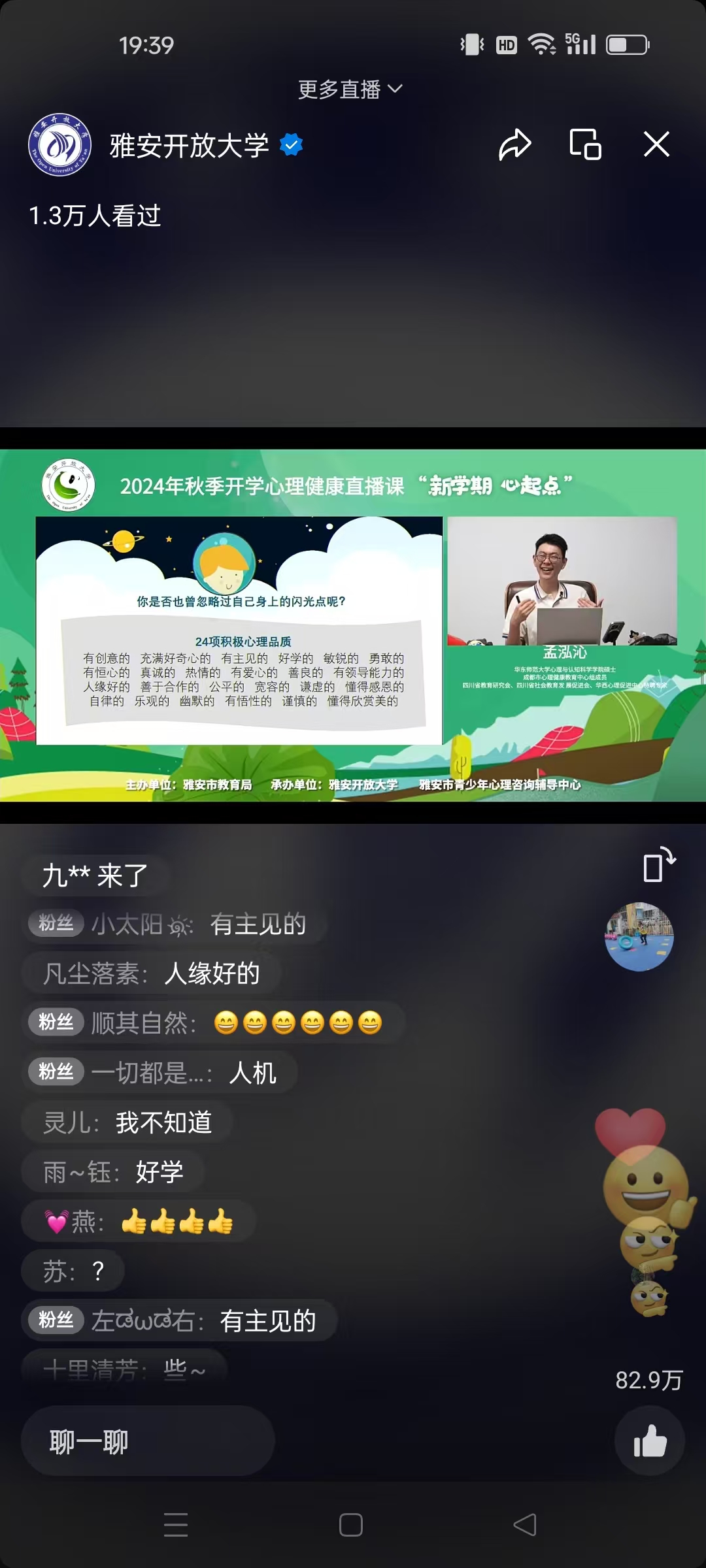Open the round playground thumbnail beside the chat
The height and width of the screenshot is (1568, 706).
(x=639, y=936)
